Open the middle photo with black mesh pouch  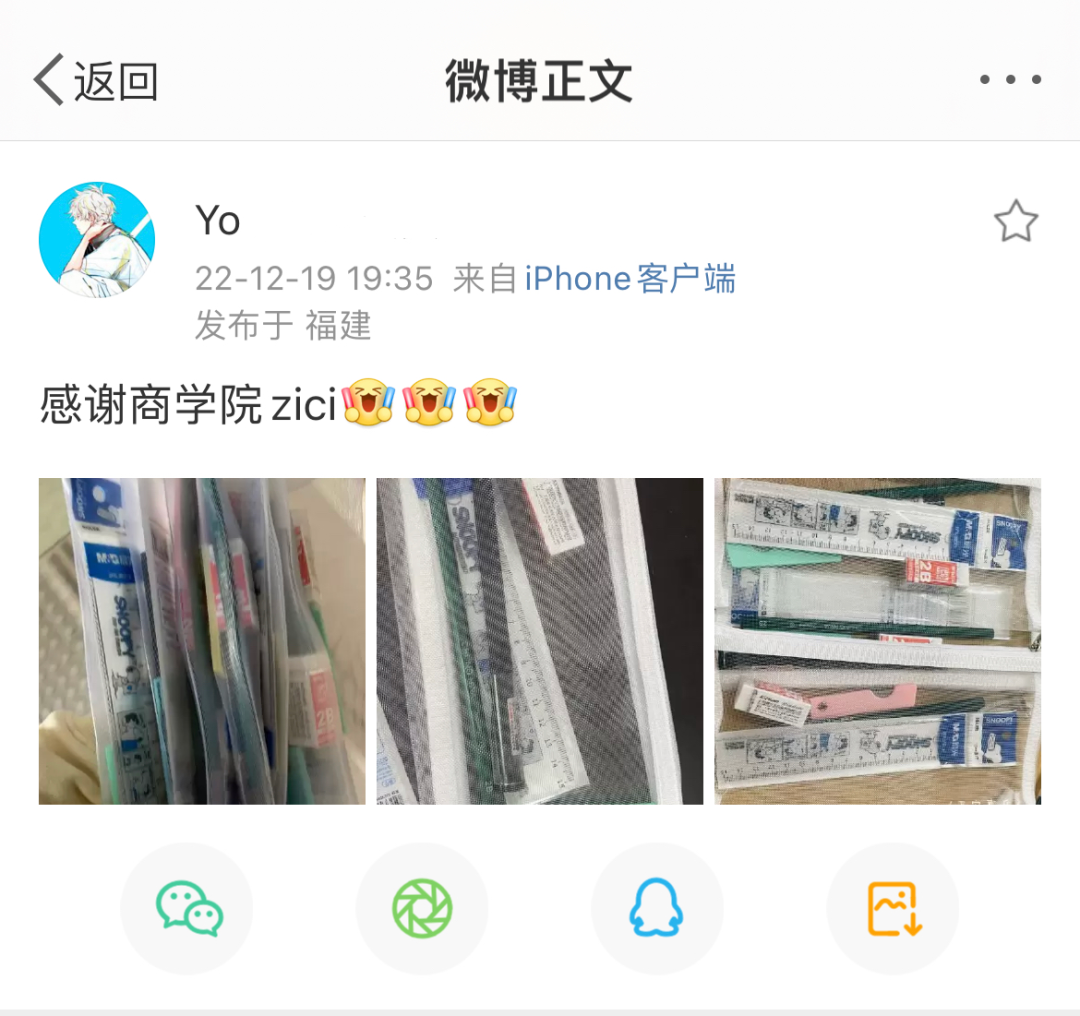pyautogui.click(x=540, y=641)
